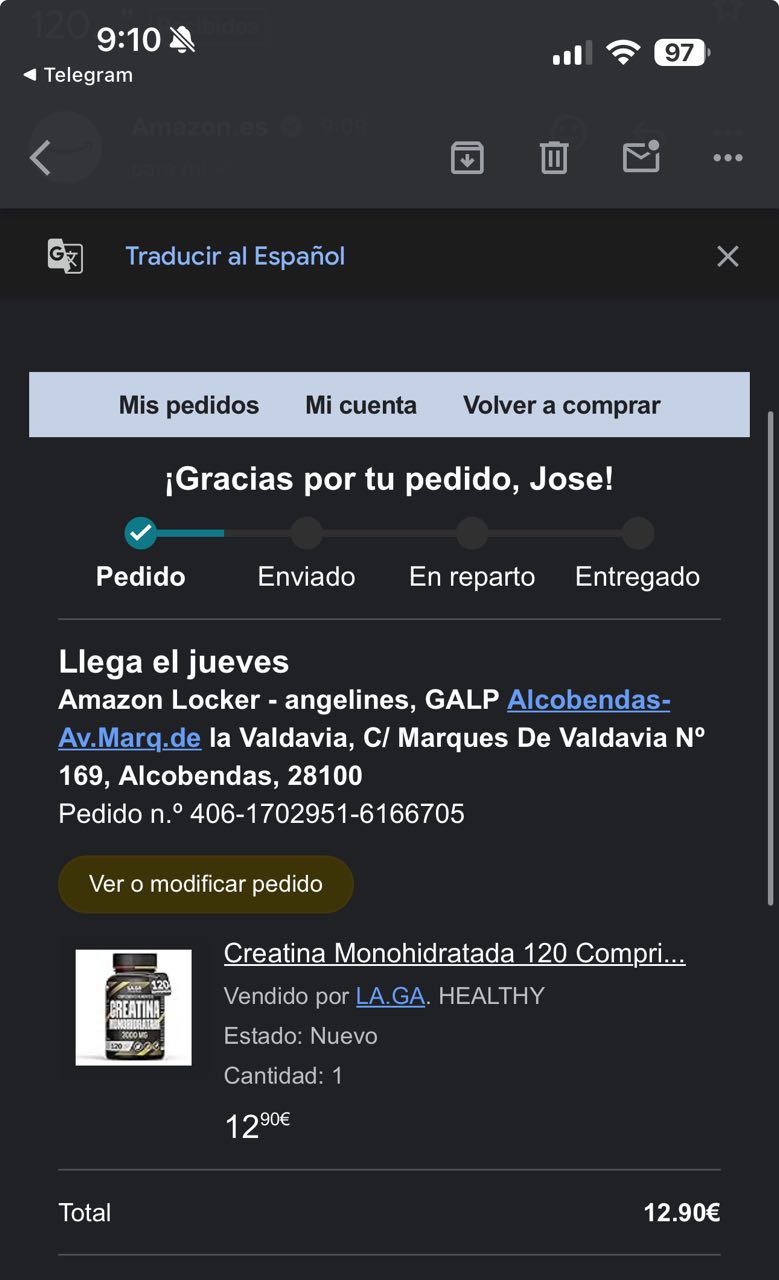Mark the email as unread

641,158
